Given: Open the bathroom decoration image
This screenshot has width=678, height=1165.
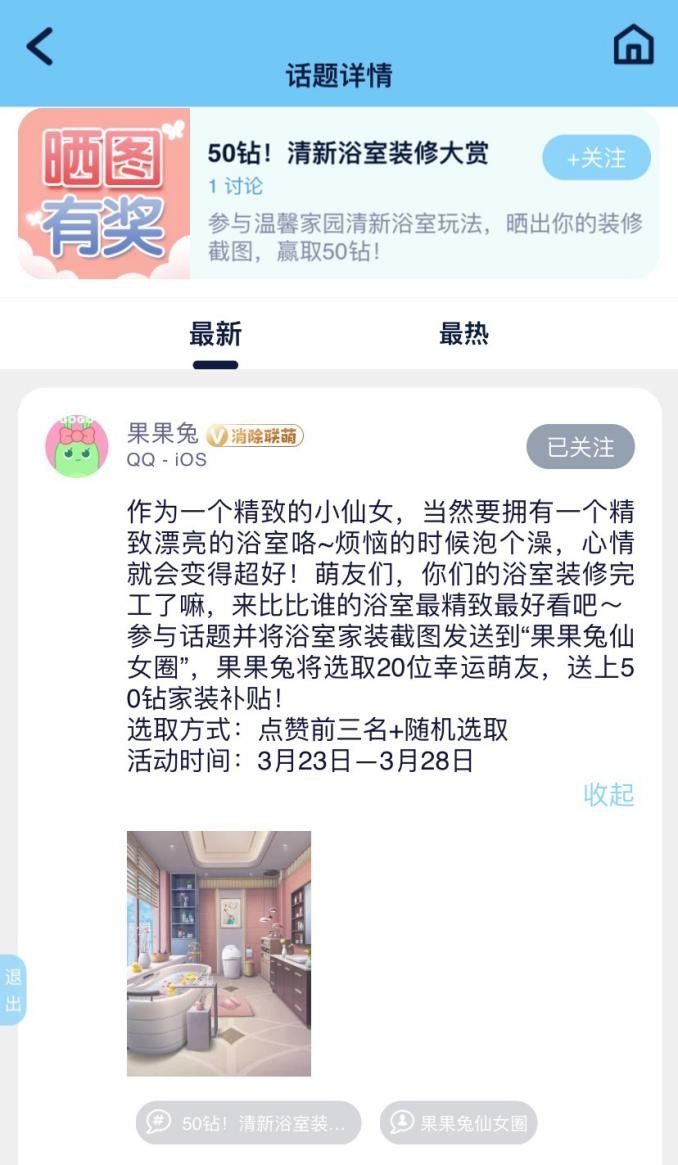Looking at the screenshot, I should point(219,953).
